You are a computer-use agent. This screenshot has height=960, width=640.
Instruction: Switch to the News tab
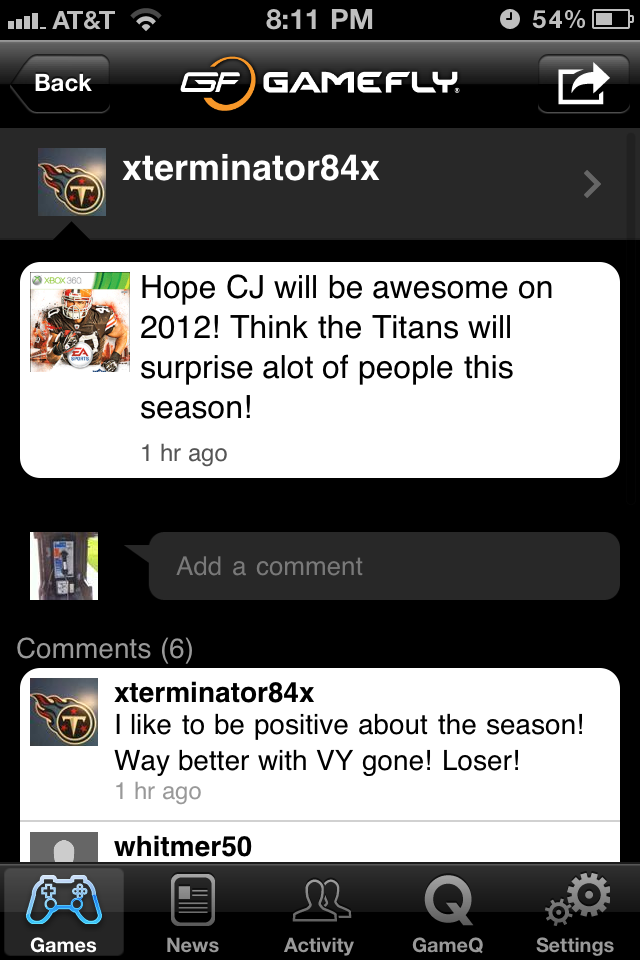[x=192, y=912]
